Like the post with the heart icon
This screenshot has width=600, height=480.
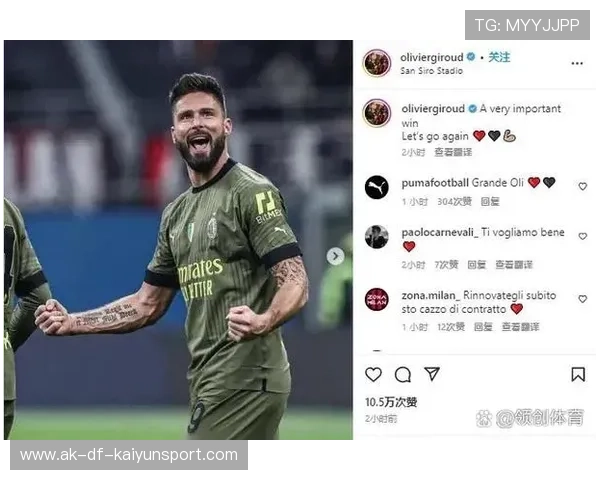[373, 374]
